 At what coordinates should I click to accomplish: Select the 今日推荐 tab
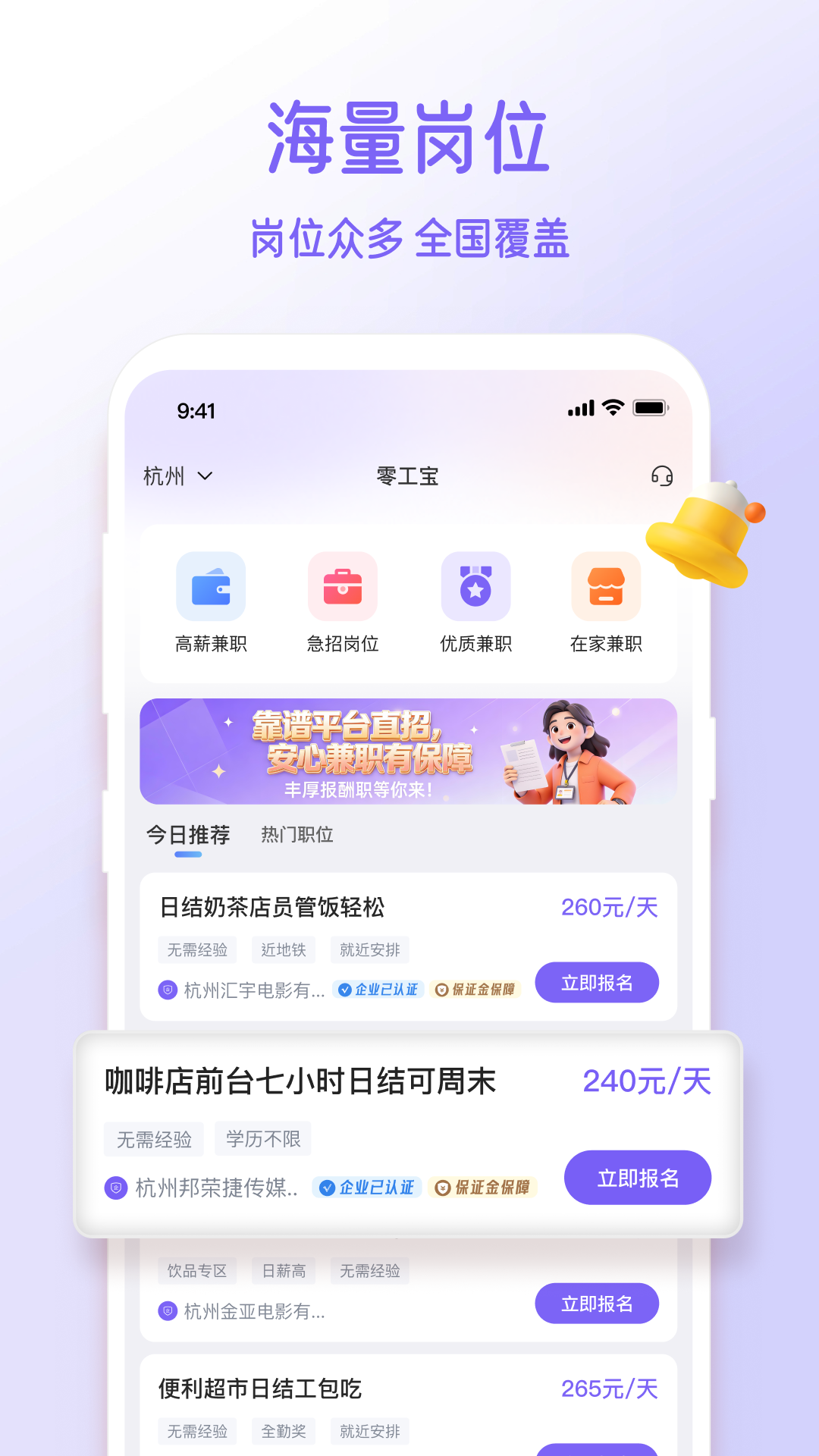189,834
